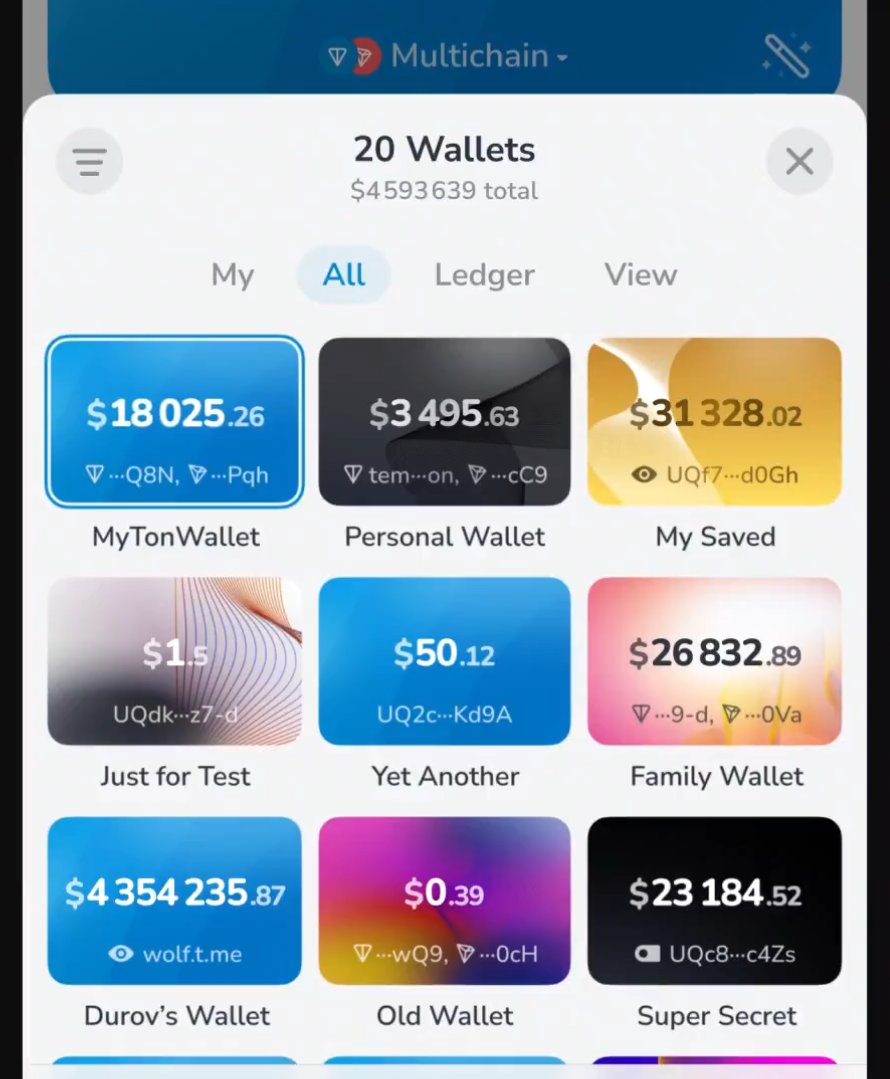
Task: Switch to the Just for Test wallet
Action: click(x=175, y=662)
